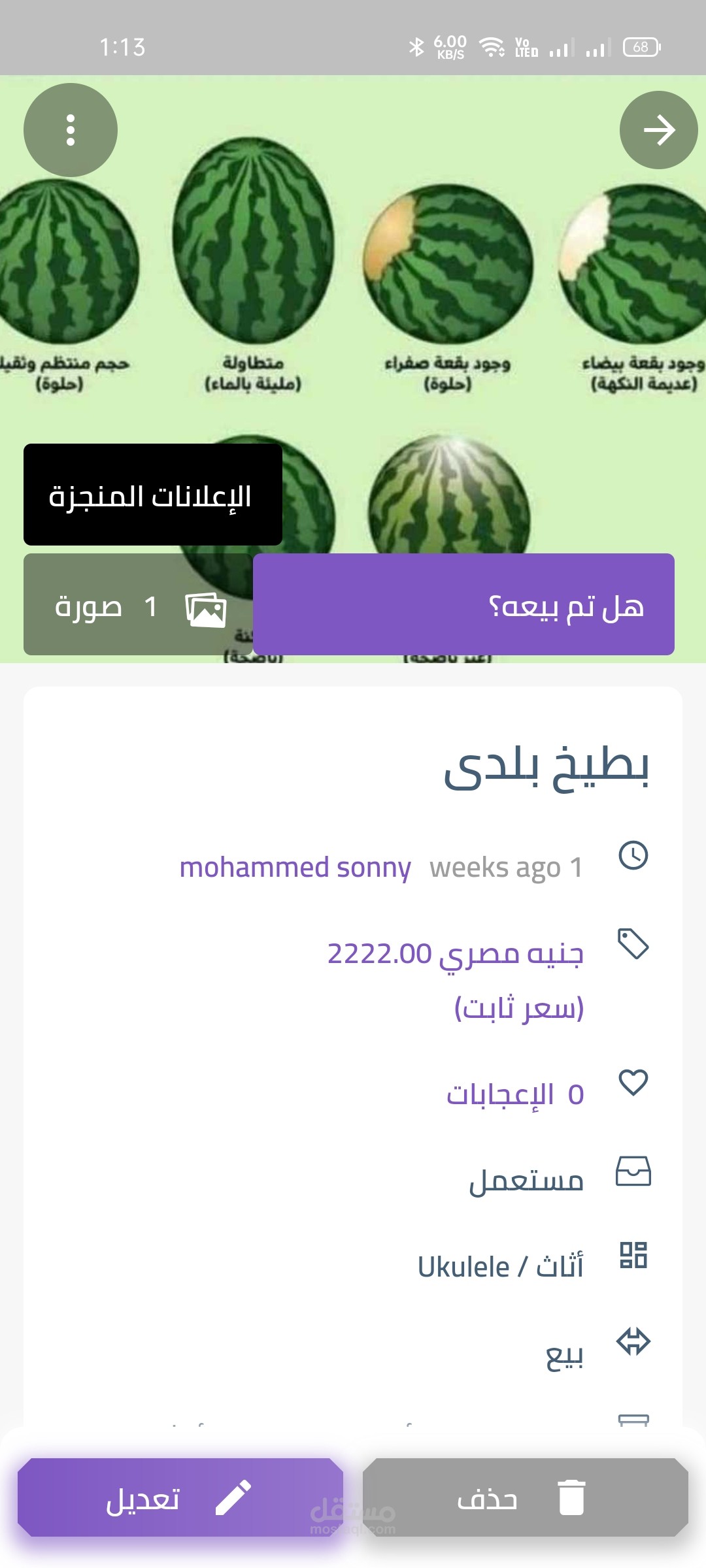
Task: Tap the back arrow button
Action: click(658, 130)
